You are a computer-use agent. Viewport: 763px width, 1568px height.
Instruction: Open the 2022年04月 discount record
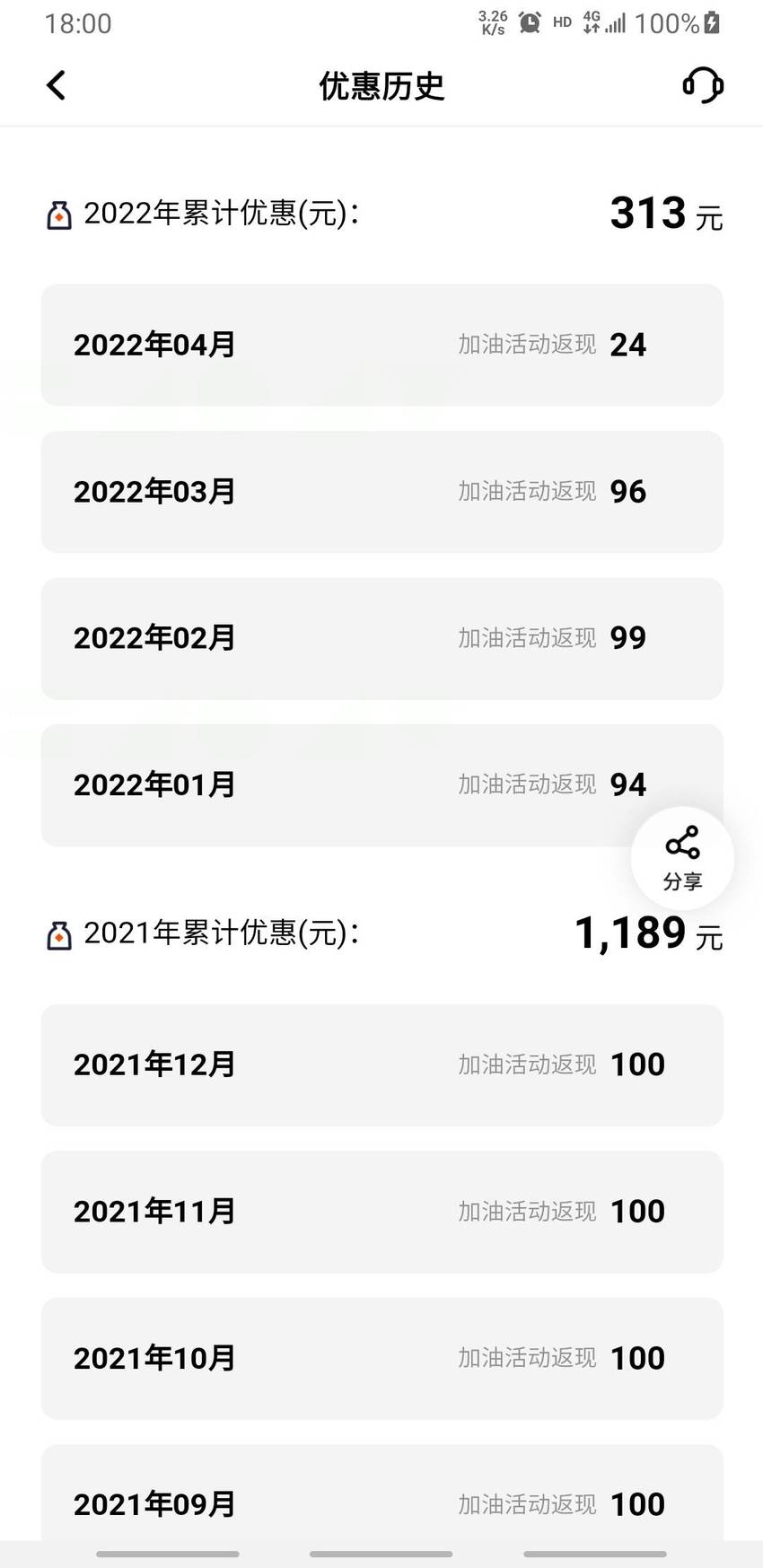tap(381, 345)
